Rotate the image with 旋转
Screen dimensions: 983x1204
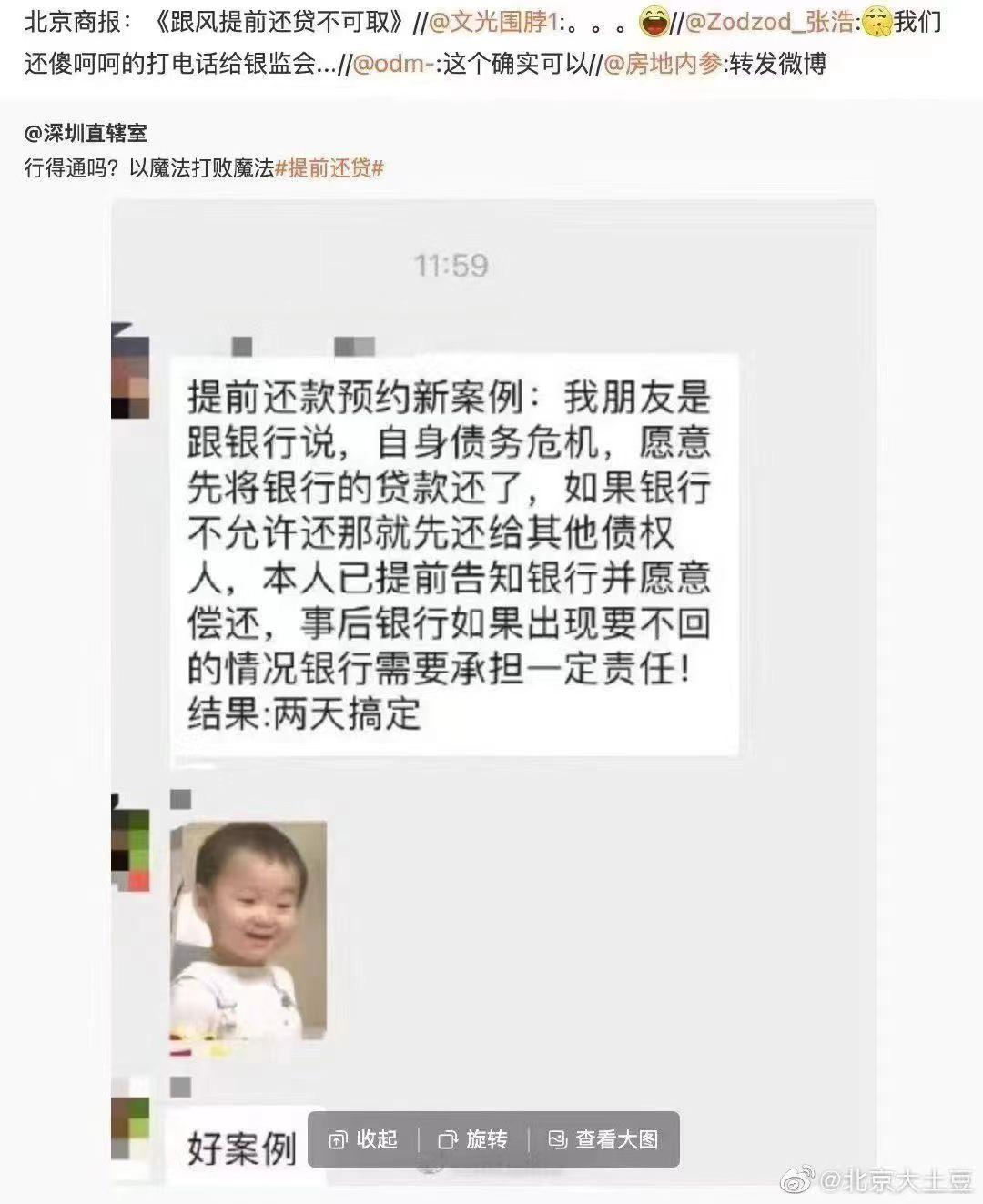point(473,1139)
